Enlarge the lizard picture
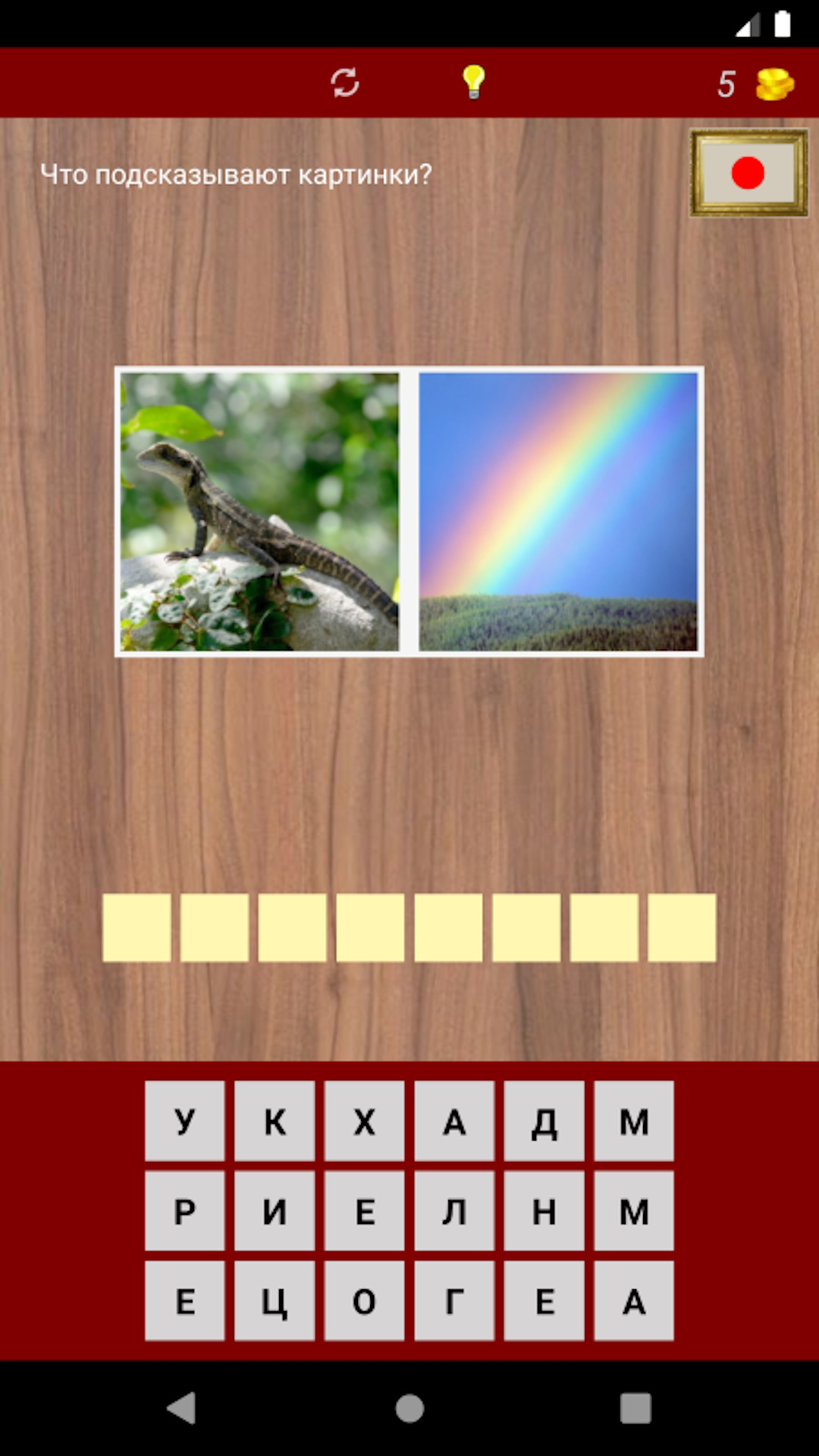Viewport: 819px width, 1456px height. [x=259, y=511]
